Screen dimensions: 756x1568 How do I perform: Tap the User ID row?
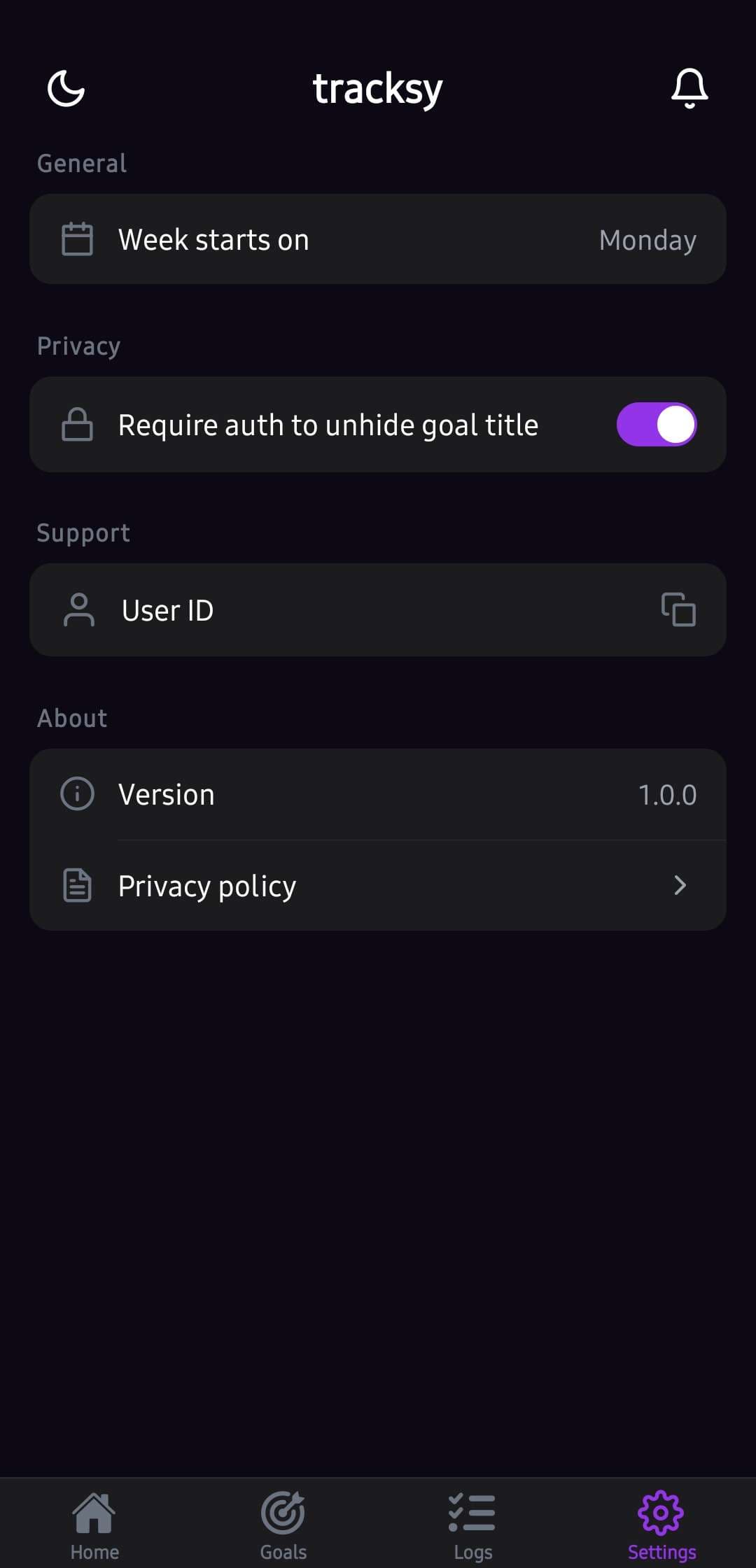[378, 609]
